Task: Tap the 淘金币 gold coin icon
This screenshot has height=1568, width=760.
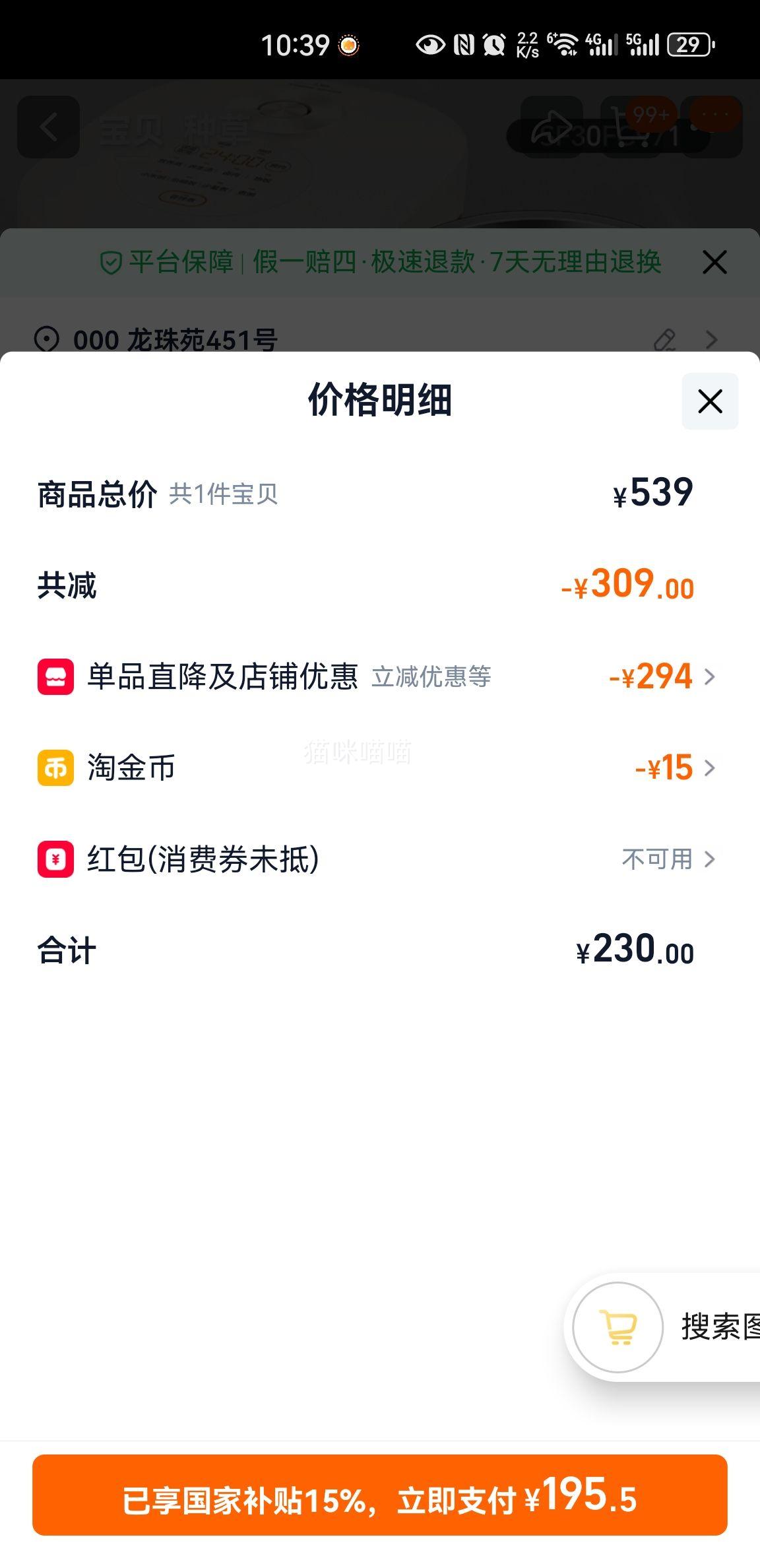Action: click(55, 768)
